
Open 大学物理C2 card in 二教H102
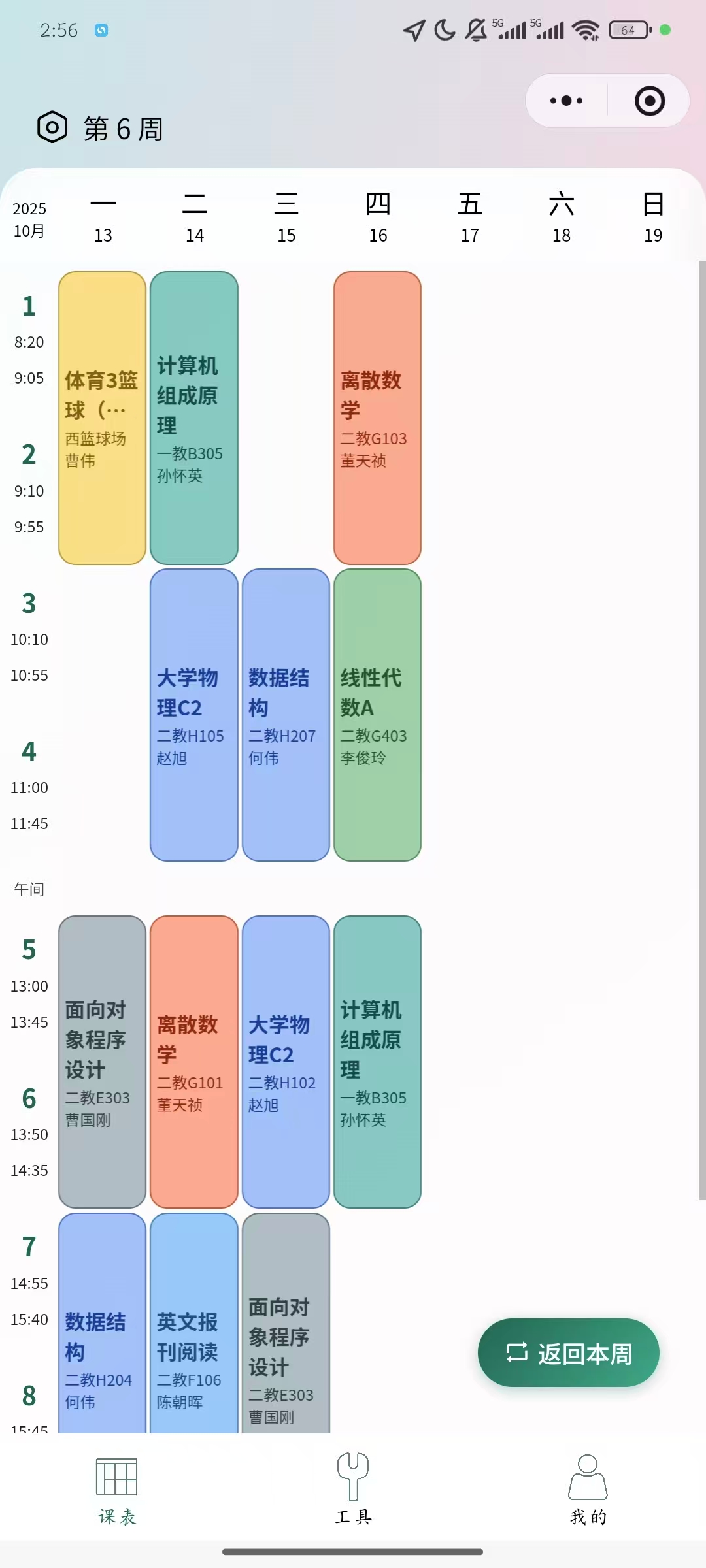[x=286, y=1062]
